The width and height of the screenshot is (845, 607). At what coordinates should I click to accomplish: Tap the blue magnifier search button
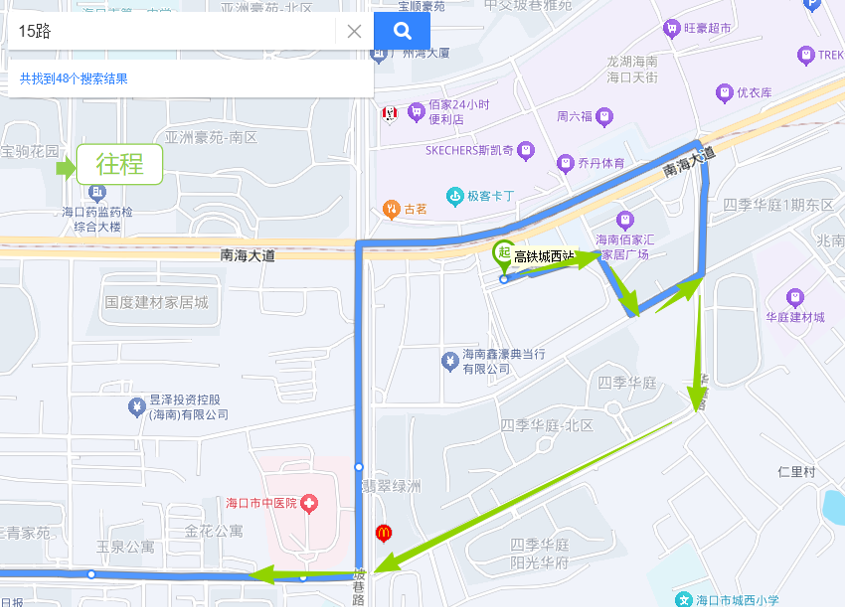click(x=402, y=31)
